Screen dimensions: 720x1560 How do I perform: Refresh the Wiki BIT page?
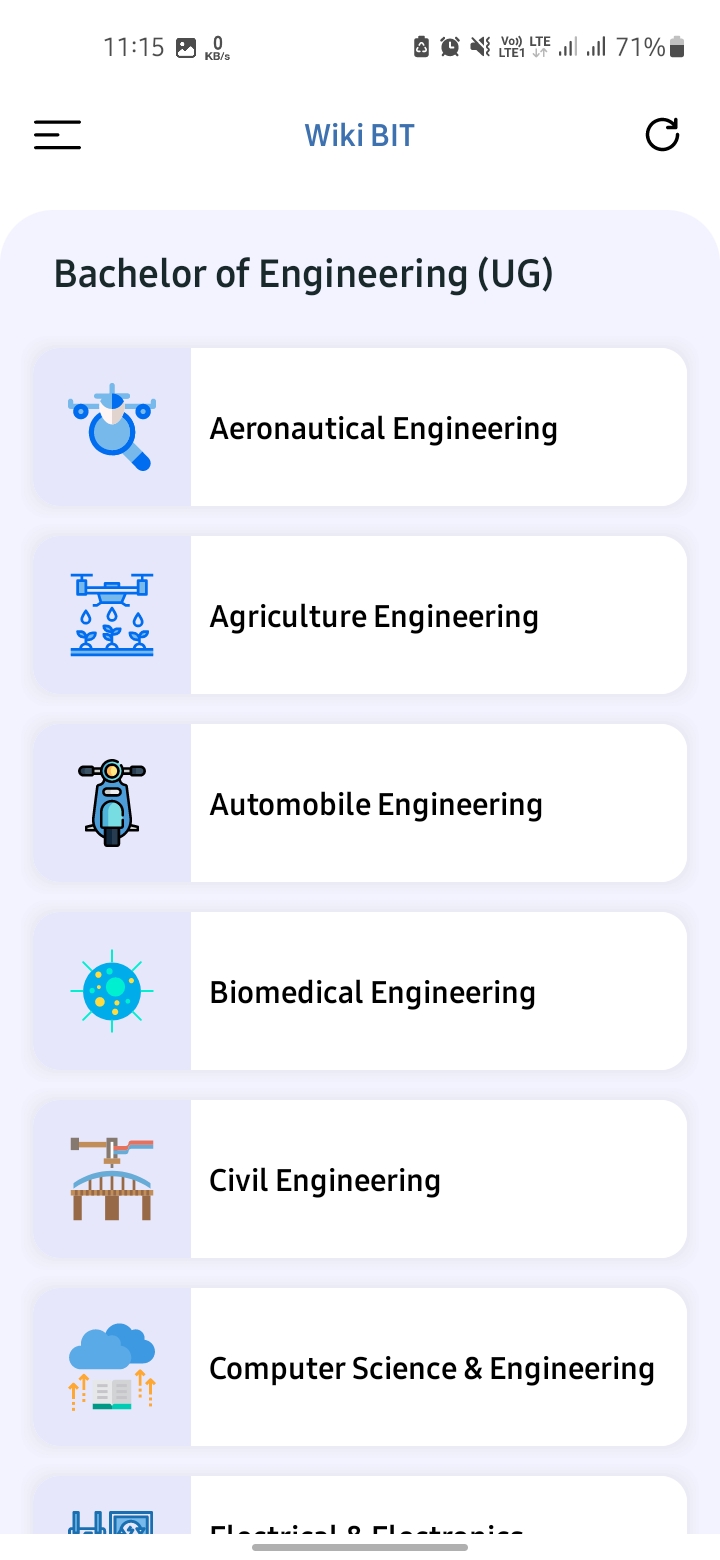(662, 134)
